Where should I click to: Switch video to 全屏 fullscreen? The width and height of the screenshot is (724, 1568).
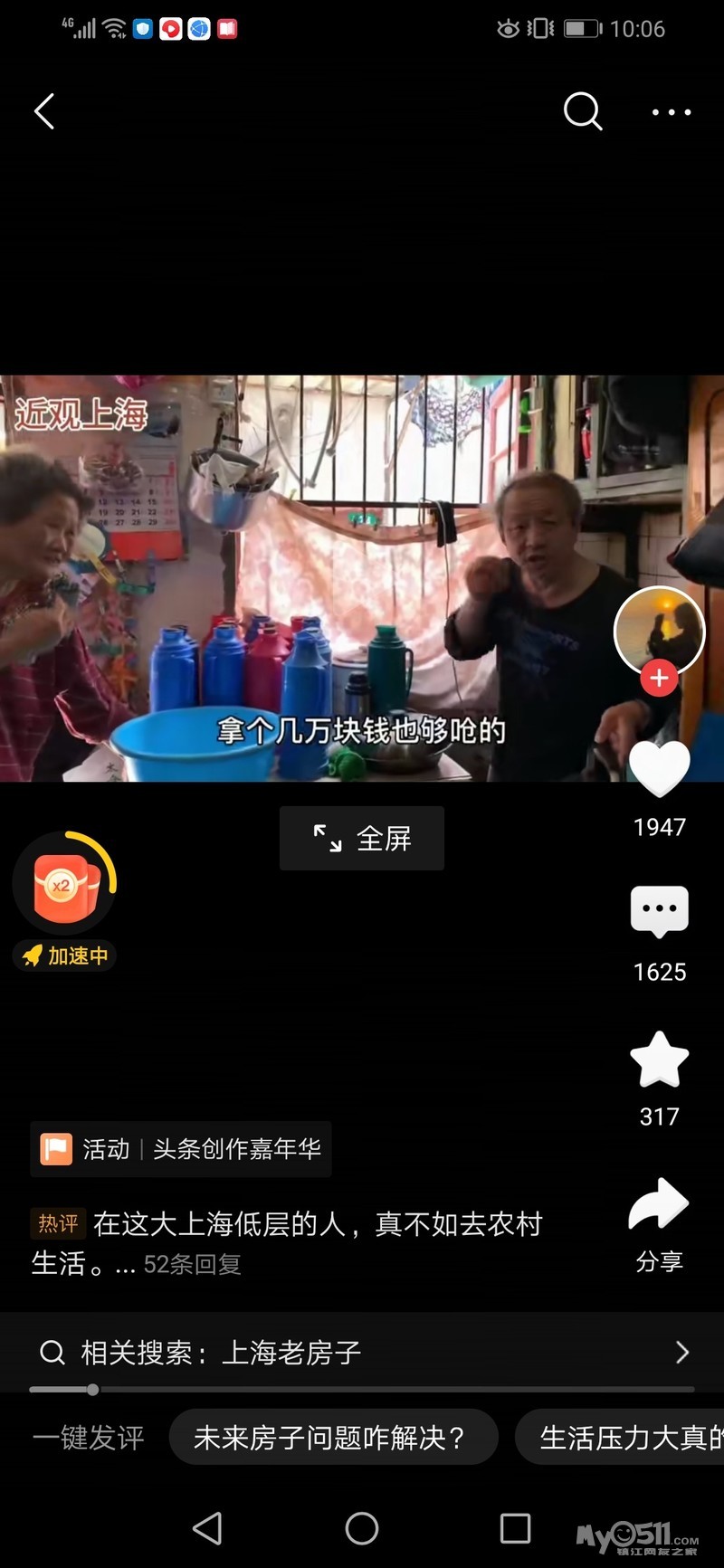[x=362, y=839]
